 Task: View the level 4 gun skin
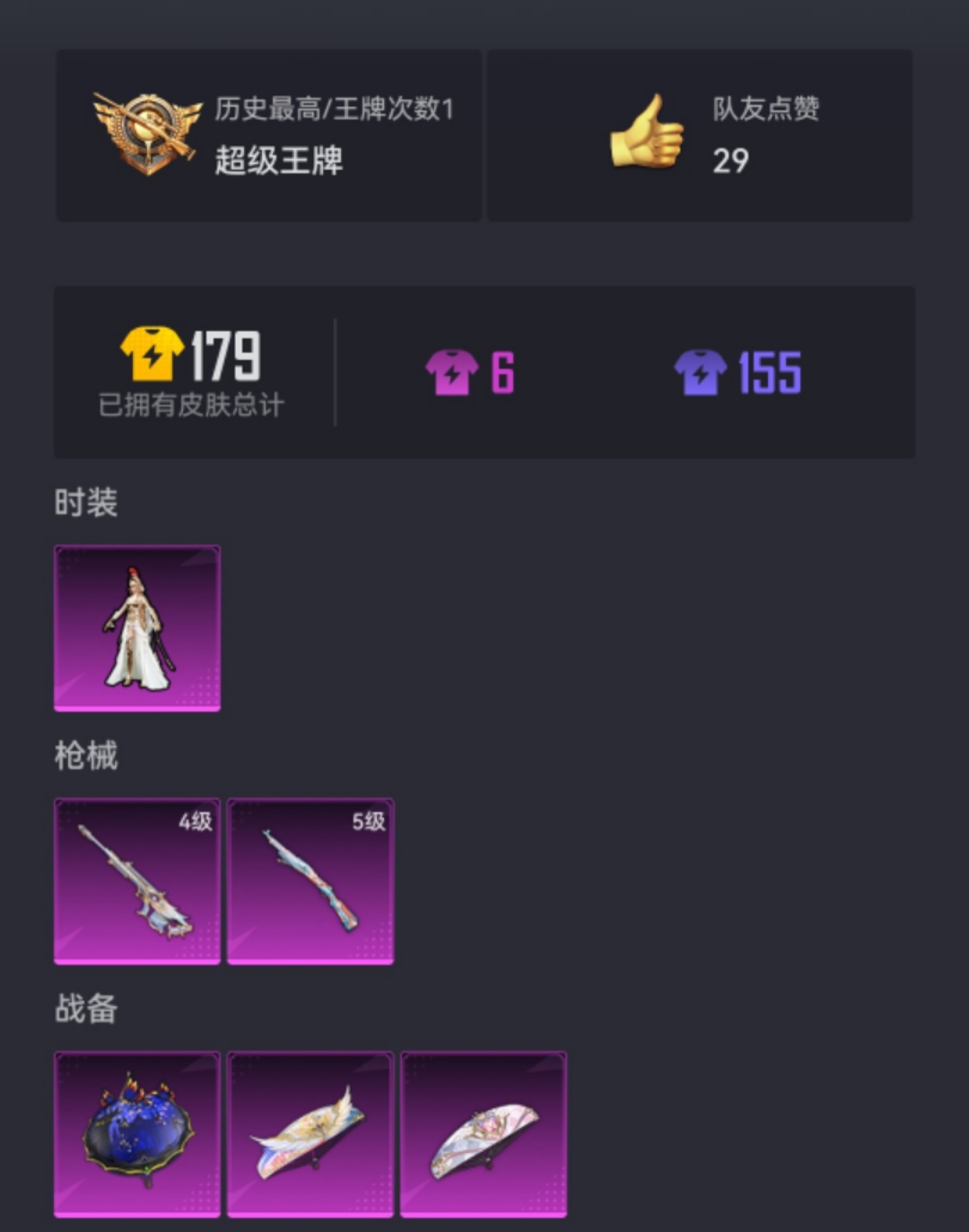pos(137,881)
